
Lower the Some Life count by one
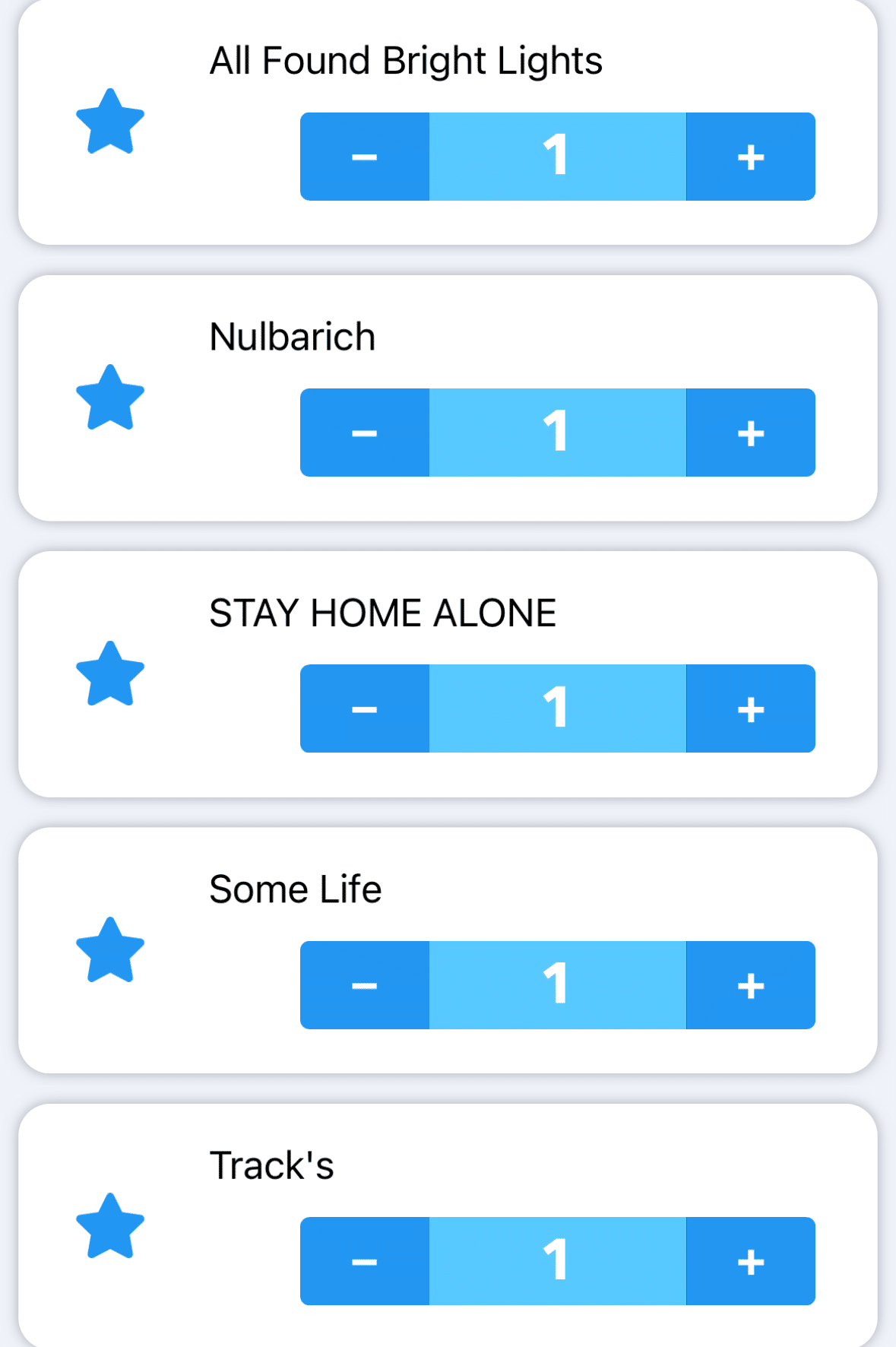tap(365, 985)
